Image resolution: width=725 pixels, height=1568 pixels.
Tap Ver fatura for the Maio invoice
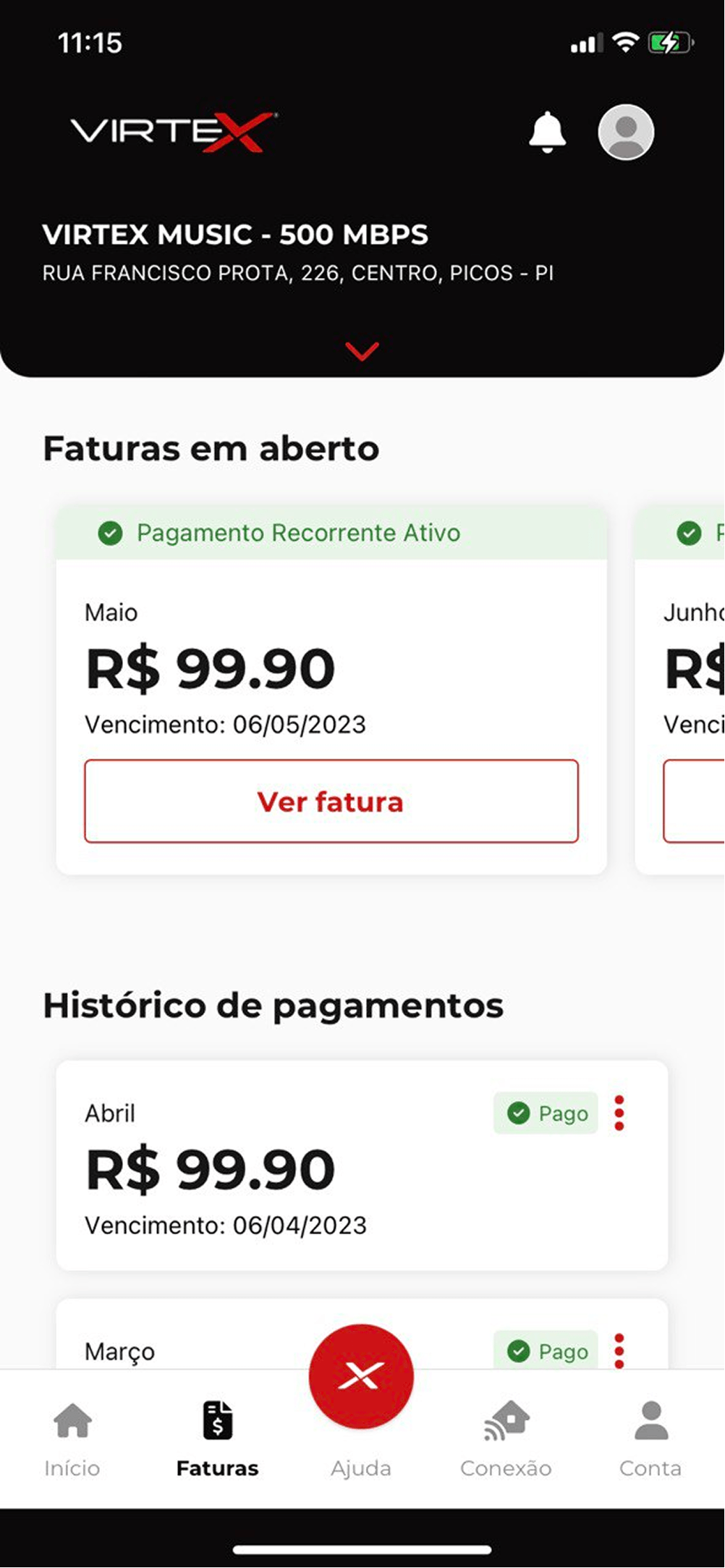click(x=331, y=801)
